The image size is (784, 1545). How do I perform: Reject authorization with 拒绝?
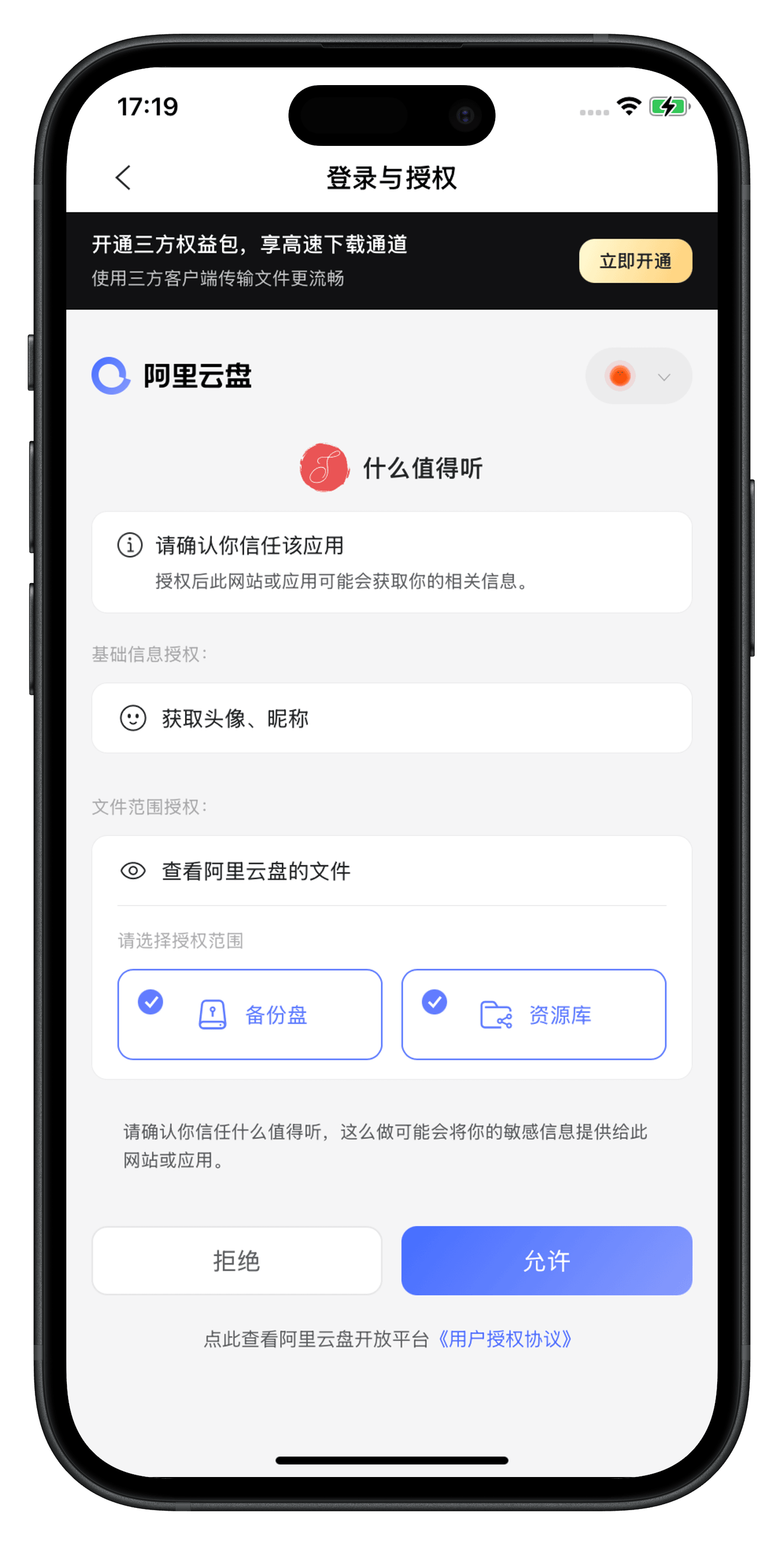point(236,1260)
